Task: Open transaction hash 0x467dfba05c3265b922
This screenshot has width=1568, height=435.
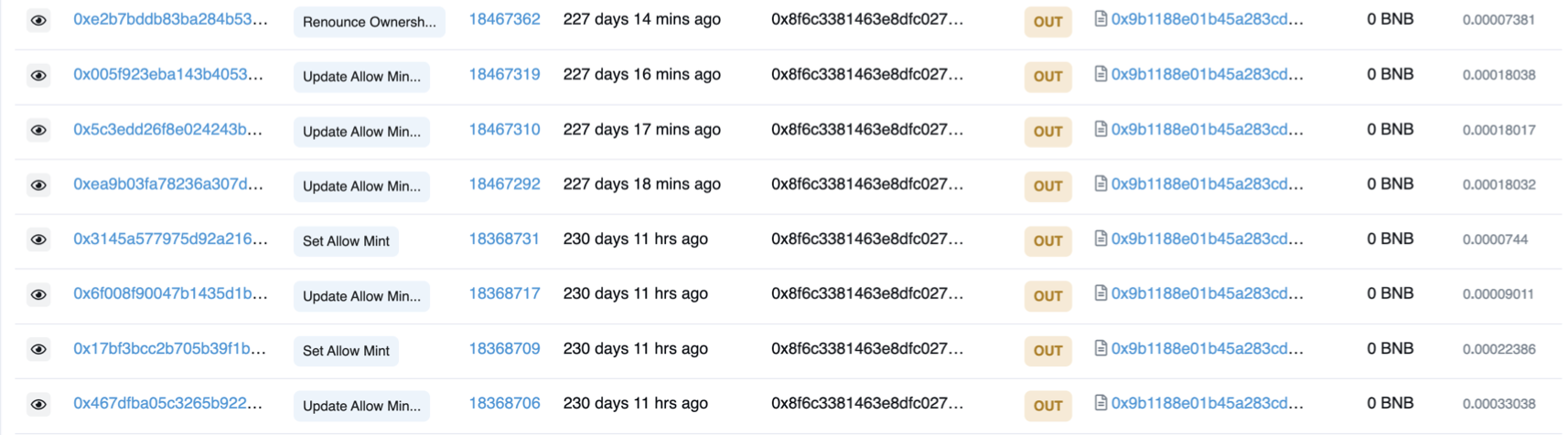Action: 167,404
